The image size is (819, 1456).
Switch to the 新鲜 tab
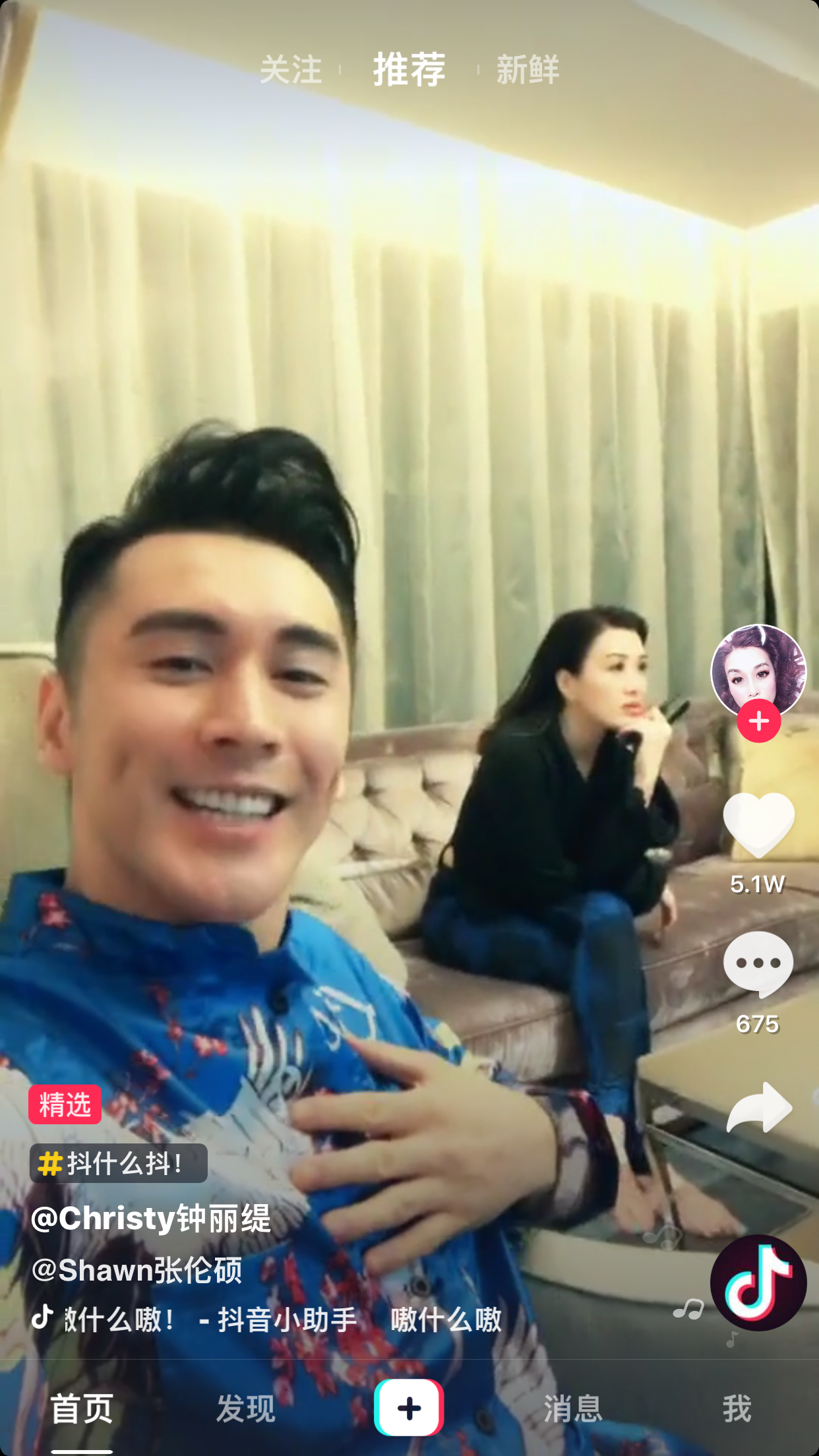click(x=528, y=69)
